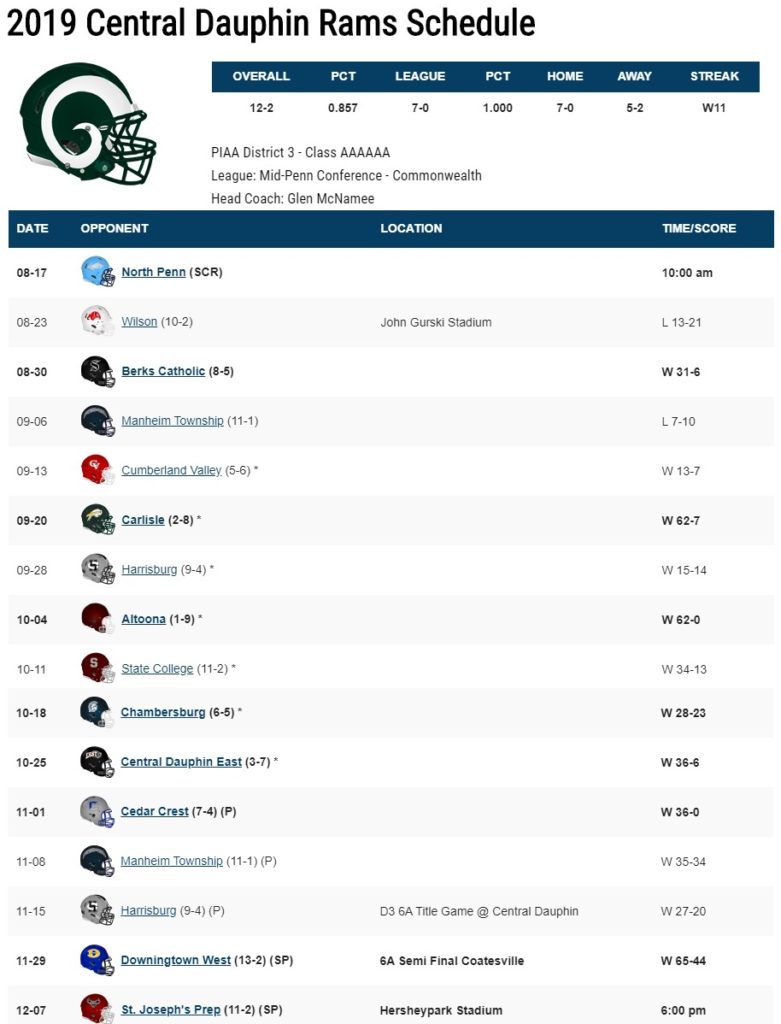Open the St. Joseph's Prep link
The image size is (781, 1024).
pyautogui.click(x=170, y=1010)
